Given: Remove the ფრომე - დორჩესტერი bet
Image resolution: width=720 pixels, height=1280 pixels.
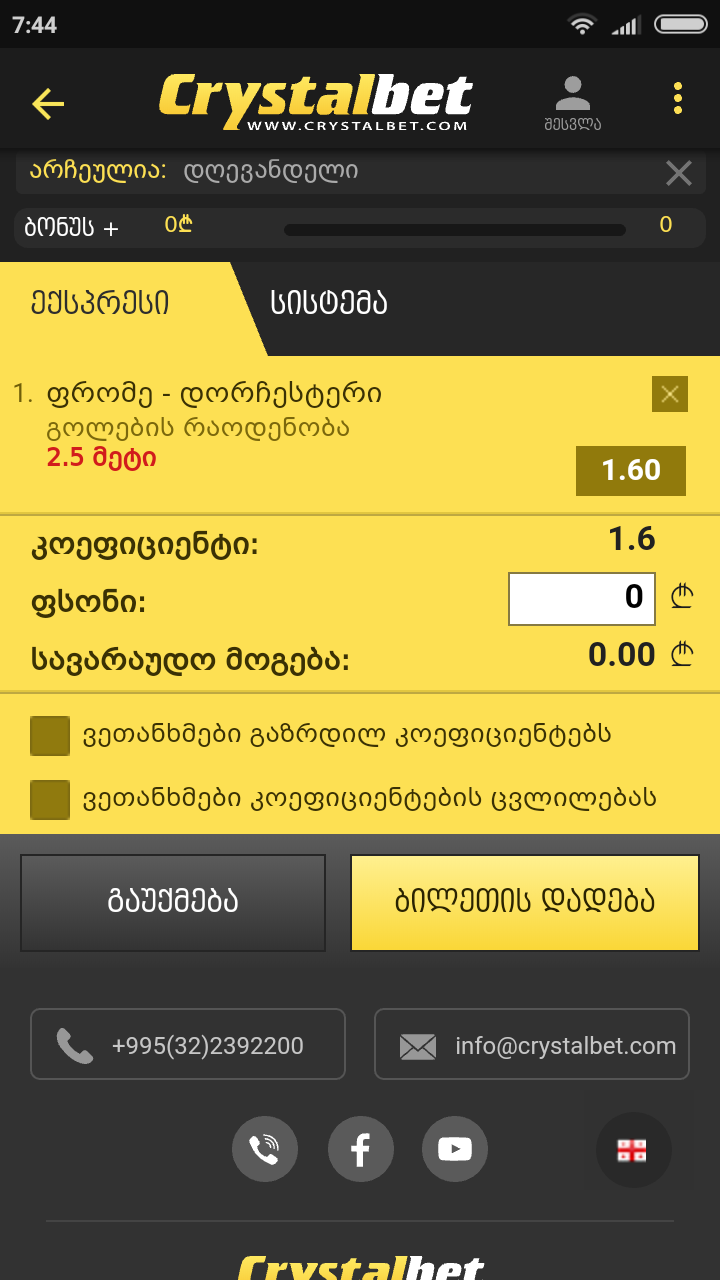Looking at the screenshot, I should coord(669,394).
